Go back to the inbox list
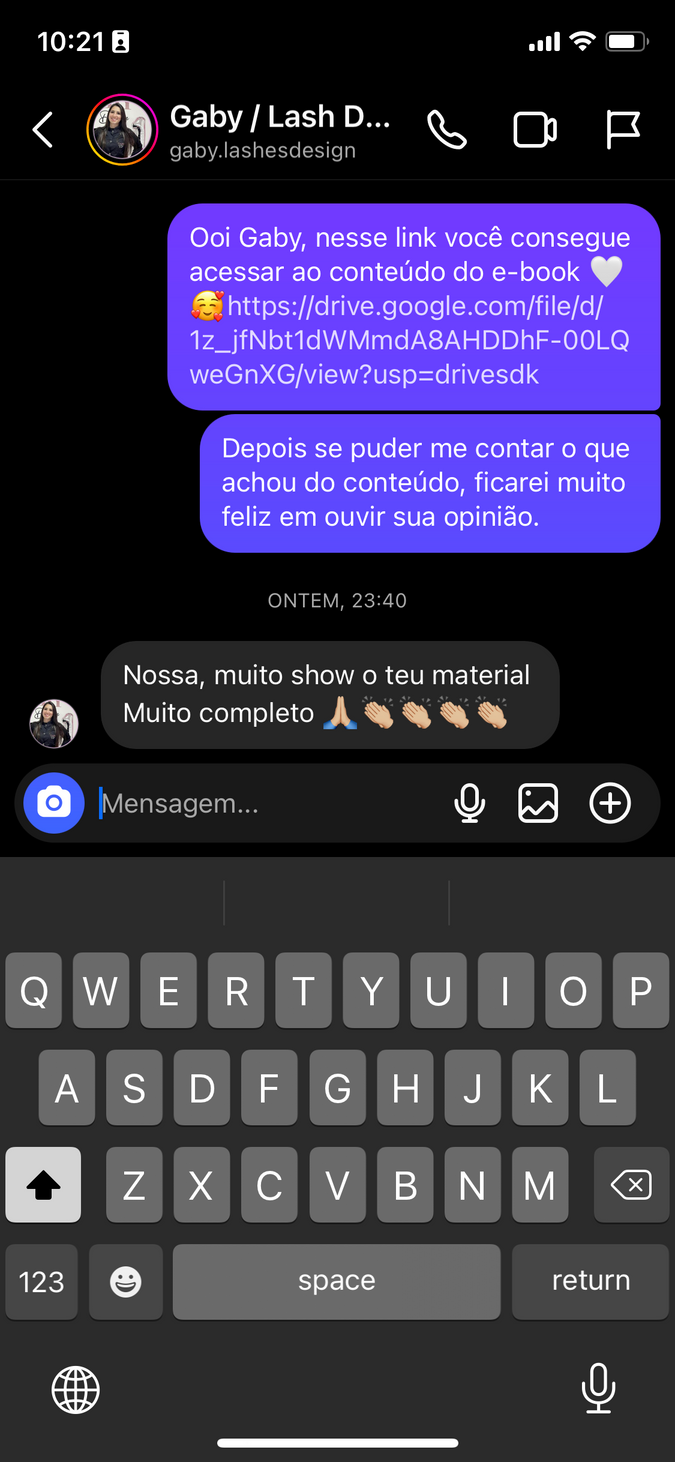 tap(42, 130)
